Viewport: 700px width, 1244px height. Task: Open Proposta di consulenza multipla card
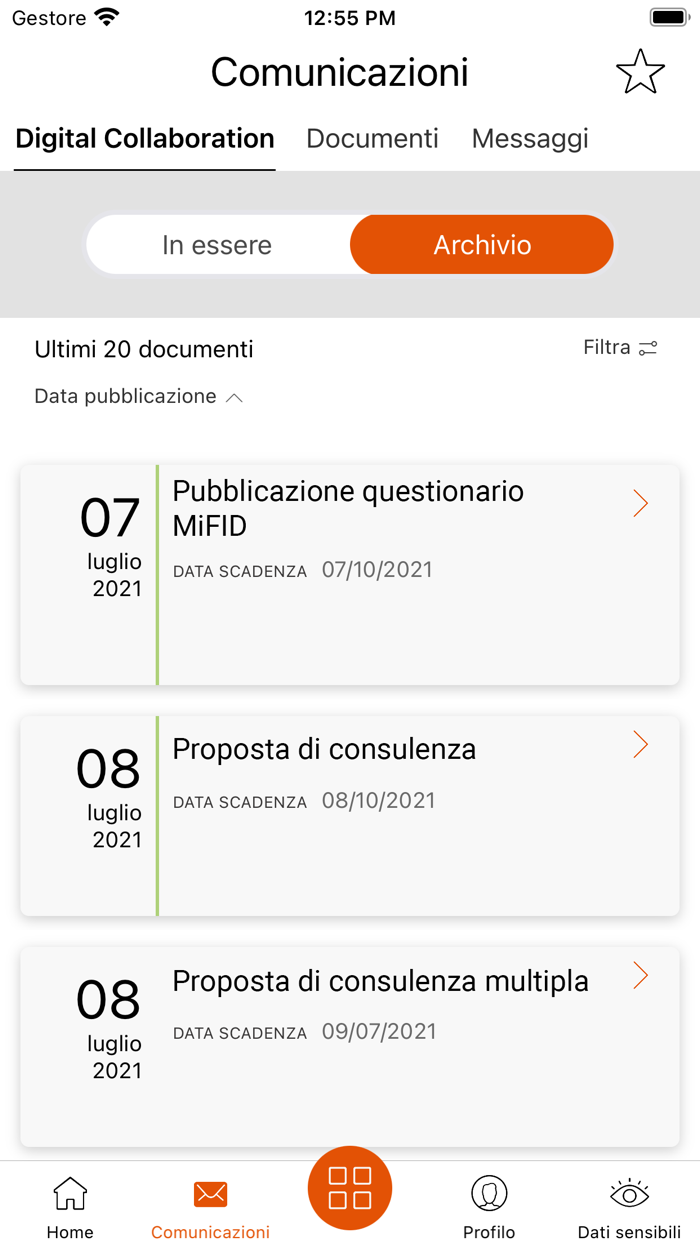click(x=350, y=1046)
